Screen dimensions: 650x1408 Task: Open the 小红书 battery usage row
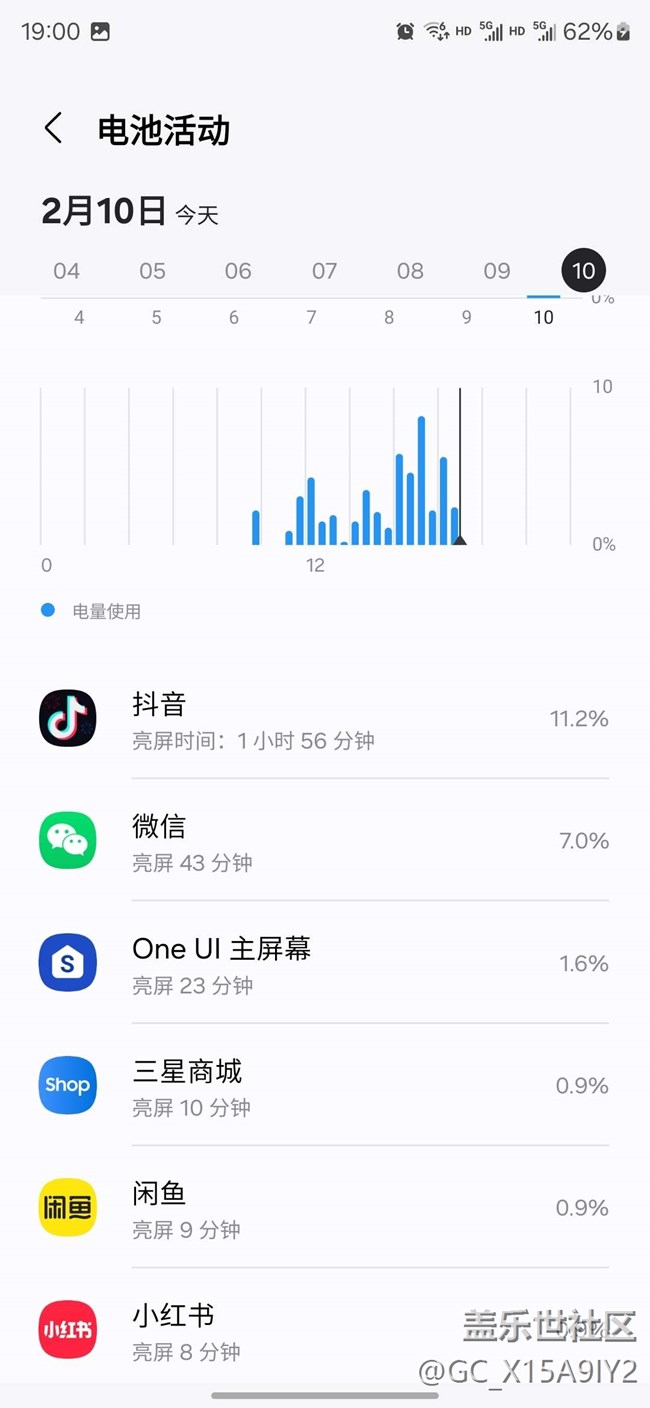pyautogui.click(x=325, y=1329)
